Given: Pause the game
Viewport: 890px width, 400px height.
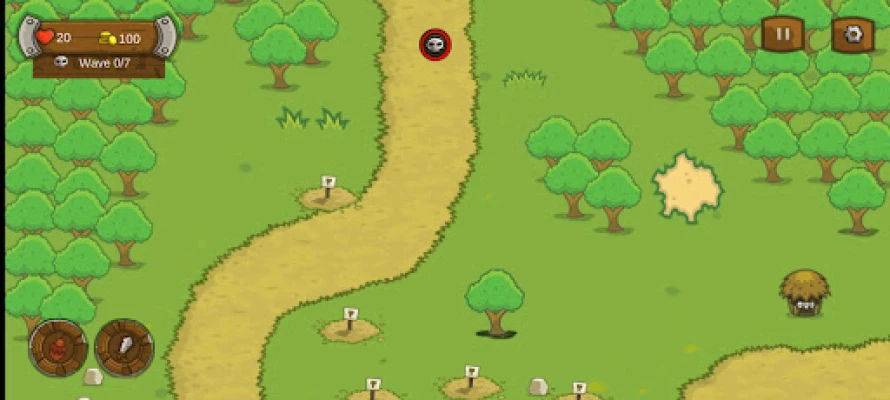Looking at the screenshot, I should (x=783, y=35).
